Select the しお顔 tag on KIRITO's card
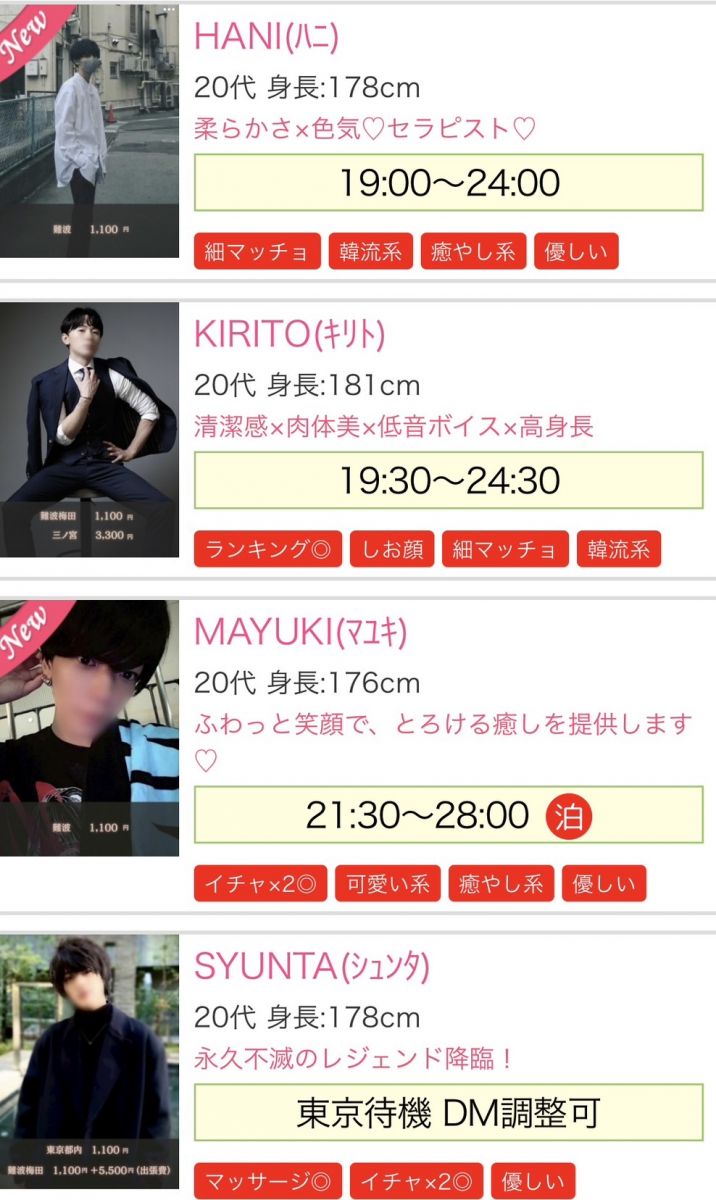716x1200 pixels. (x=392, y=549)
